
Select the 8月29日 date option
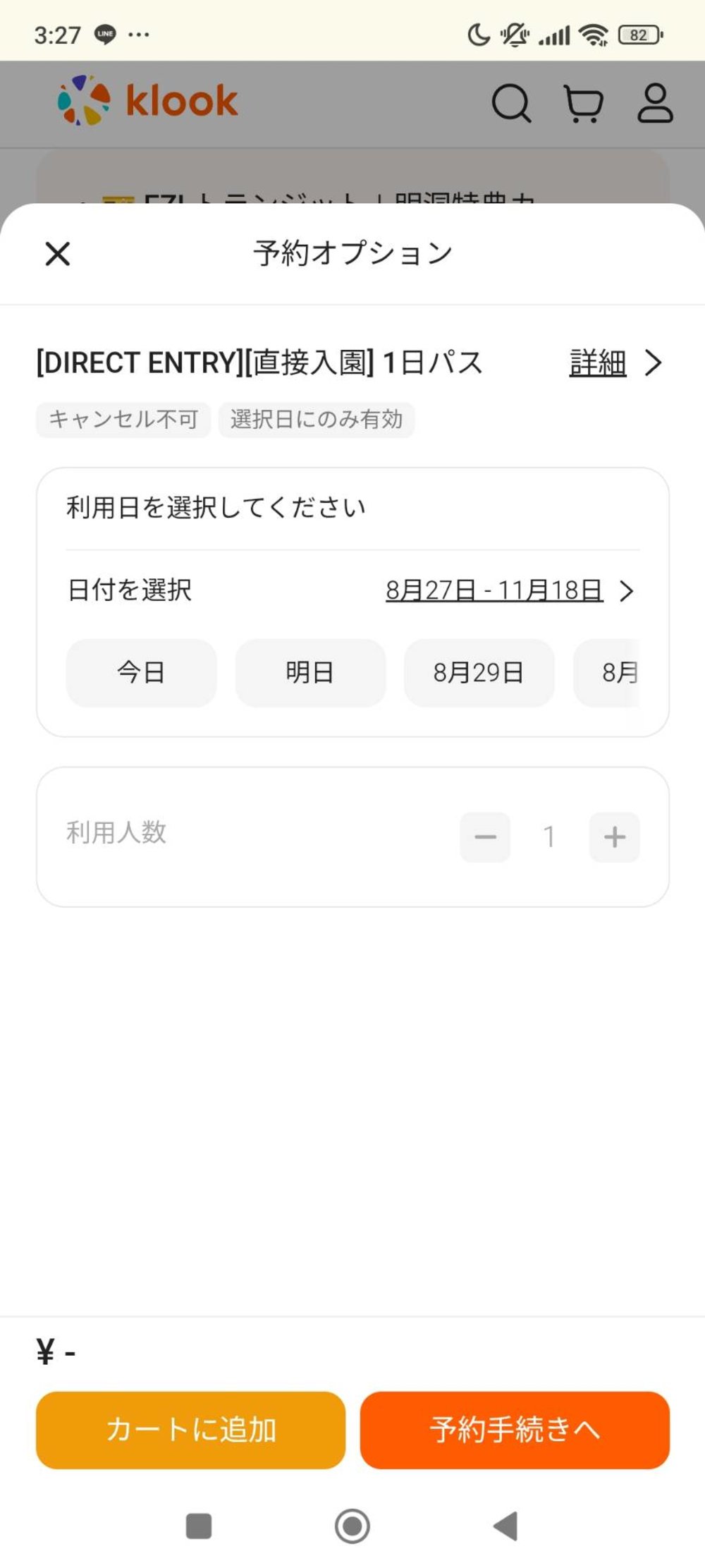[479, 672]
